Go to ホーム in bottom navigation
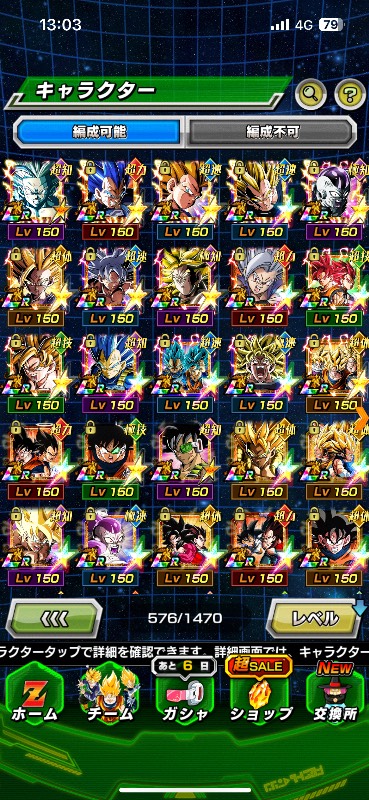This screenshot has width=369, height=800. pos(34,695)
